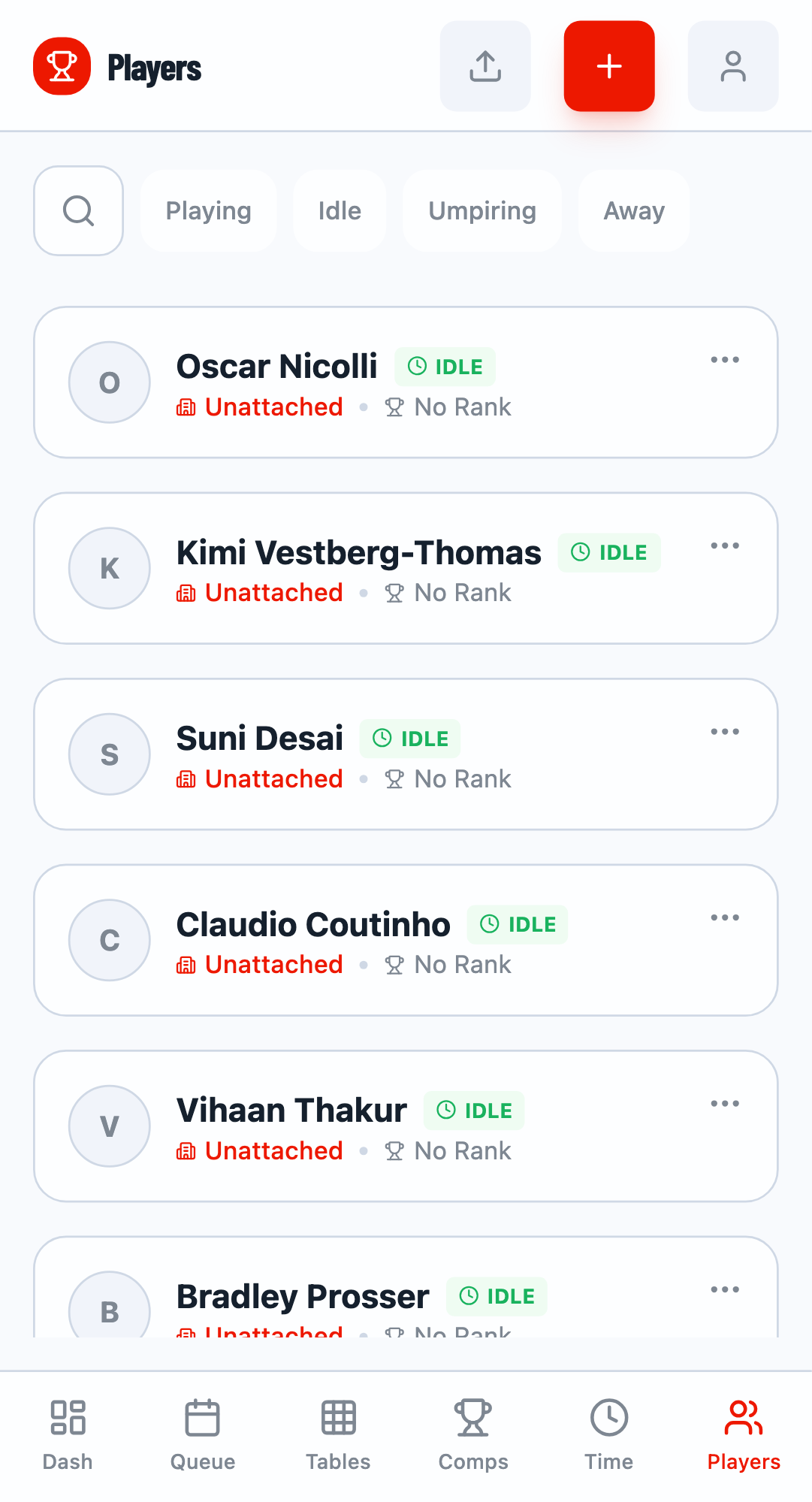Tap Bradley Prosser's avatar circle

[109, 1310]
